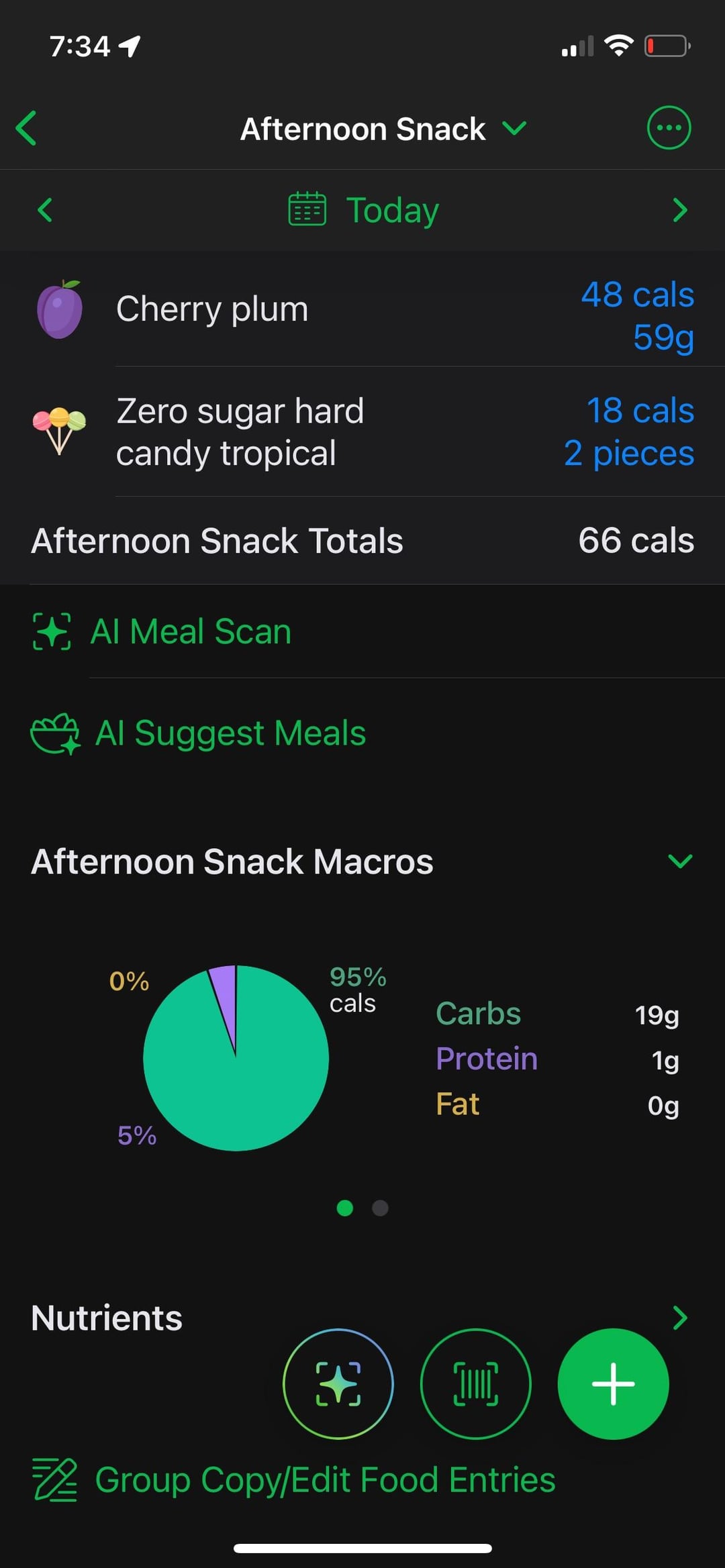Open the more options menu
Image resolution: width=725 pixels, height=1568 pixels.
pyautogui.click(x=668, y=127)
